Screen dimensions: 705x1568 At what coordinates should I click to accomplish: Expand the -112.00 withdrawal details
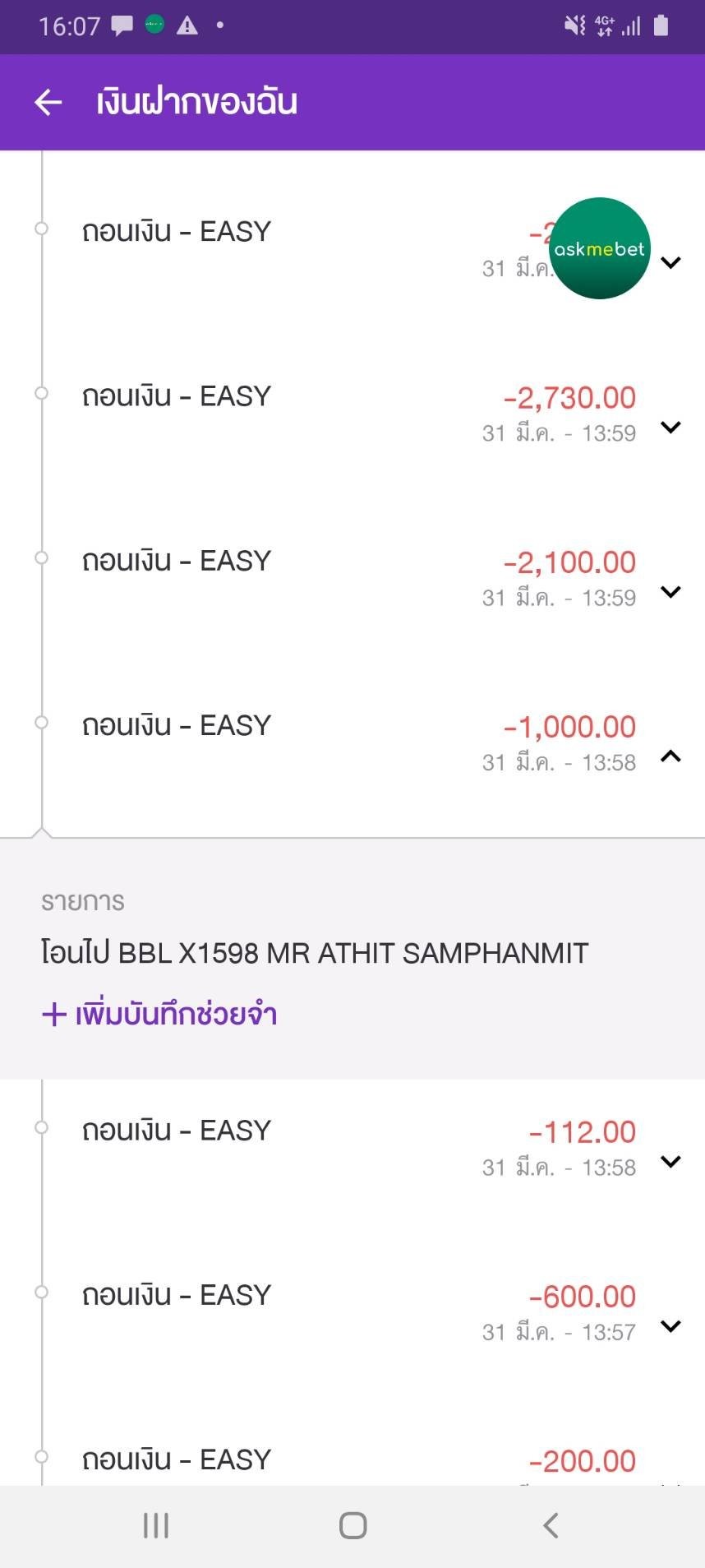[x=670, y=1161]
